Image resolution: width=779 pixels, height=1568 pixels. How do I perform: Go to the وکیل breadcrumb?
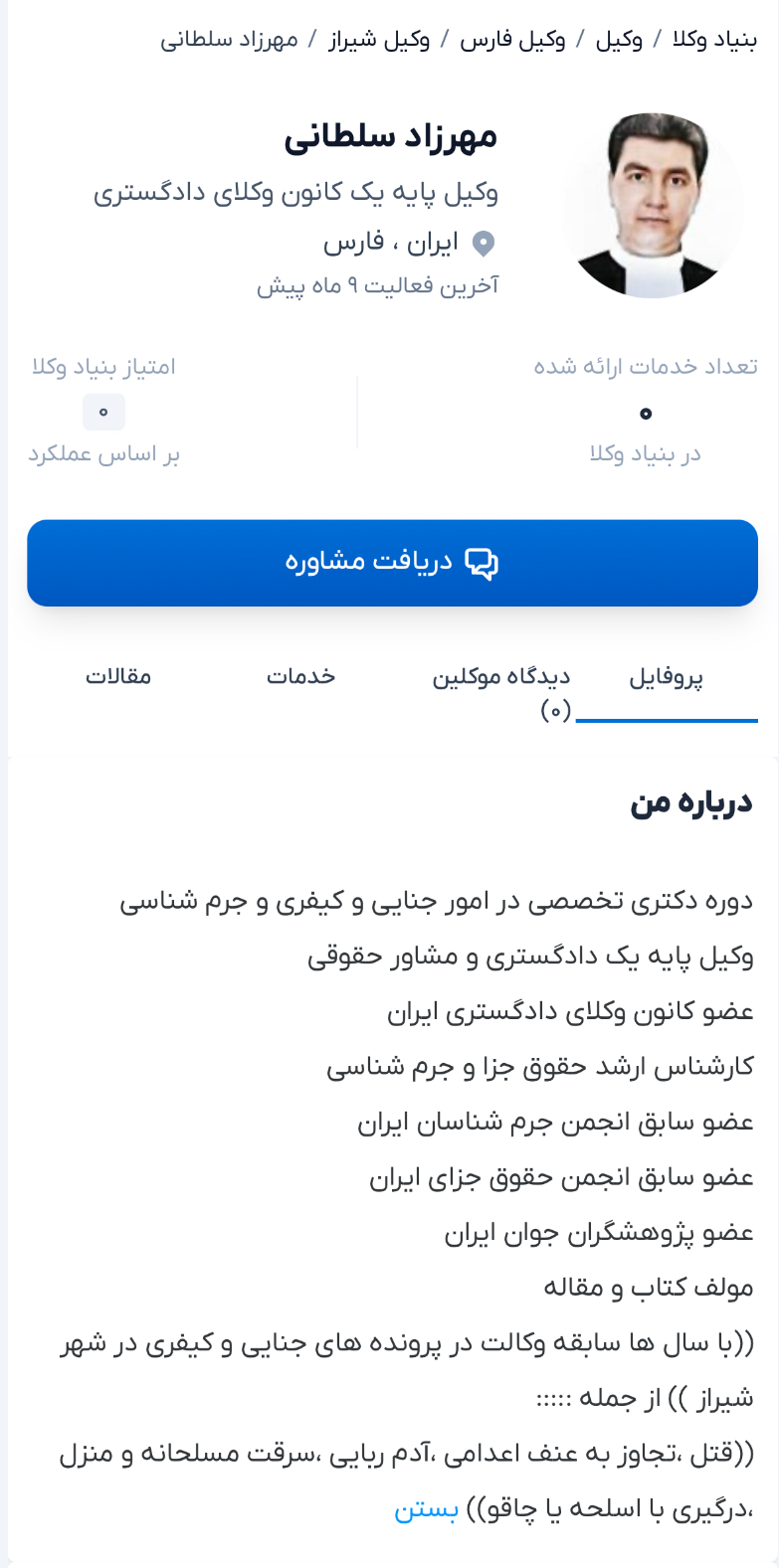[619, 40]
